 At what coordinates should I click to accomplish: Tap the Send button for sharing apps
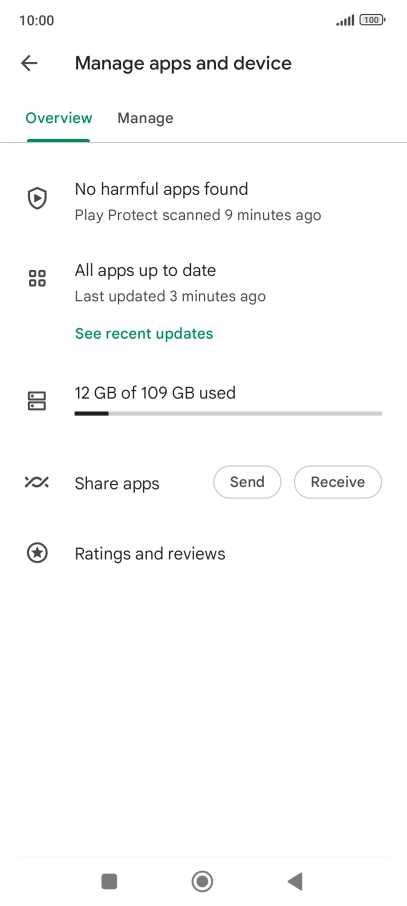coord(247,482)
